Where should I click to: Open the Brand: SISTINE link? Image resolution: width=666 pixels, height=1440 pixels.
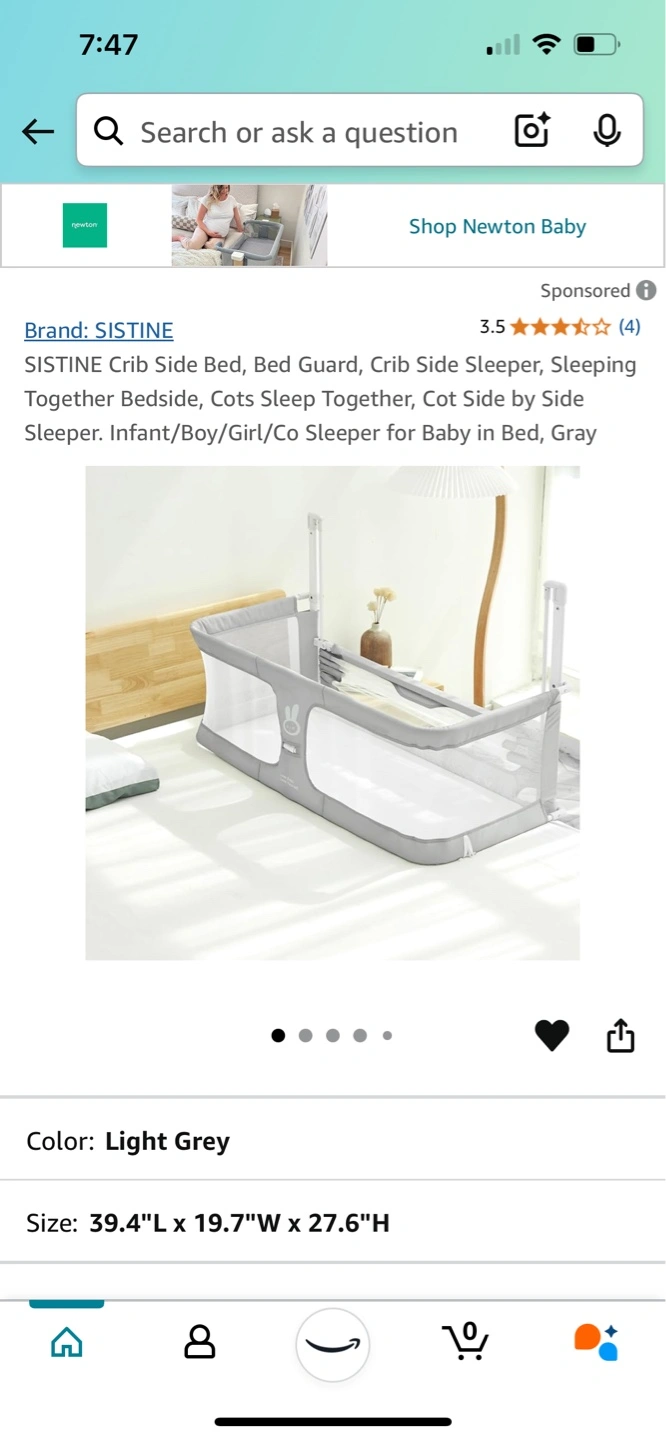(99, 330)
